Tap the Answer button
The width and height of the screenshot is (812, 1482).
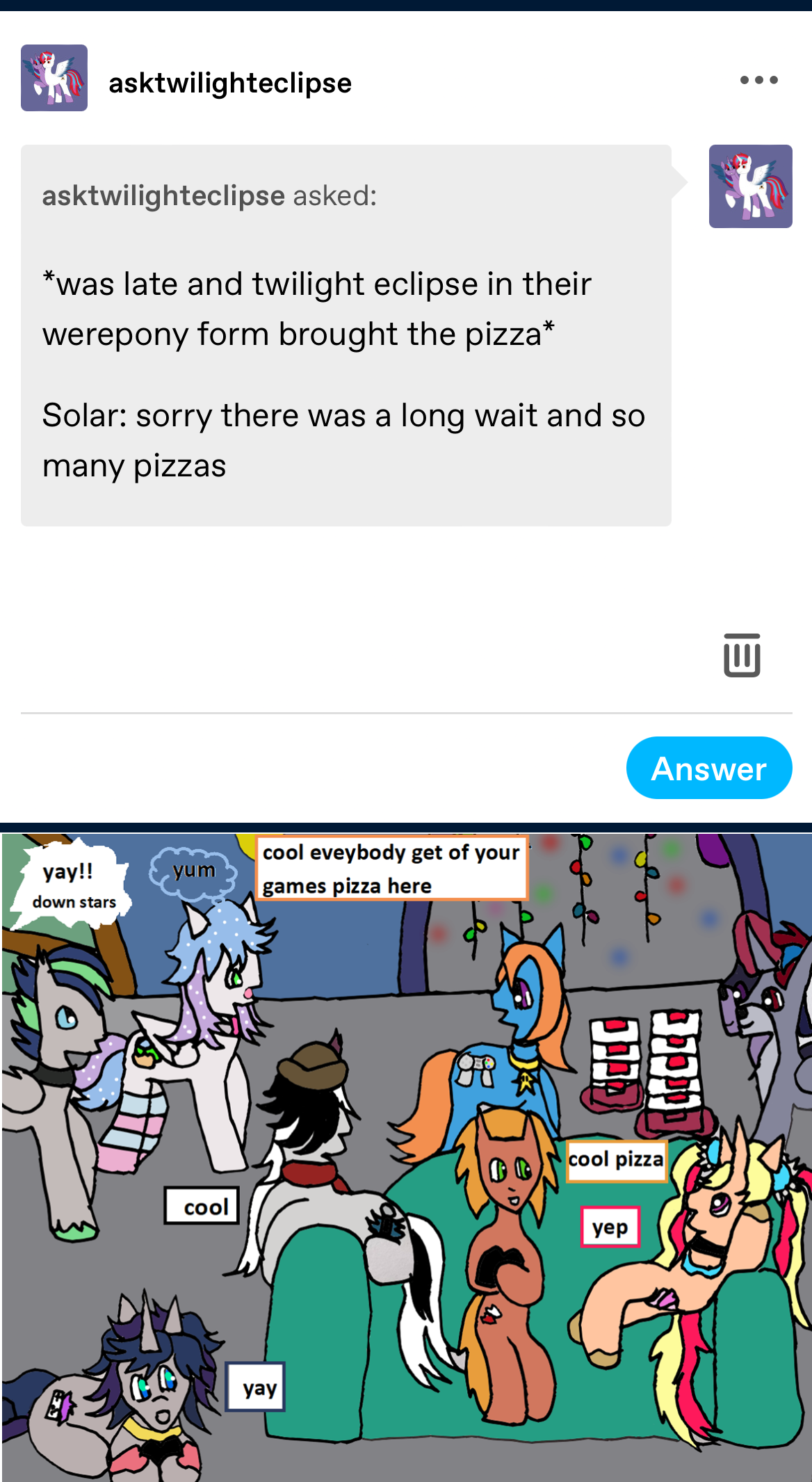click(x=708, y=768)
